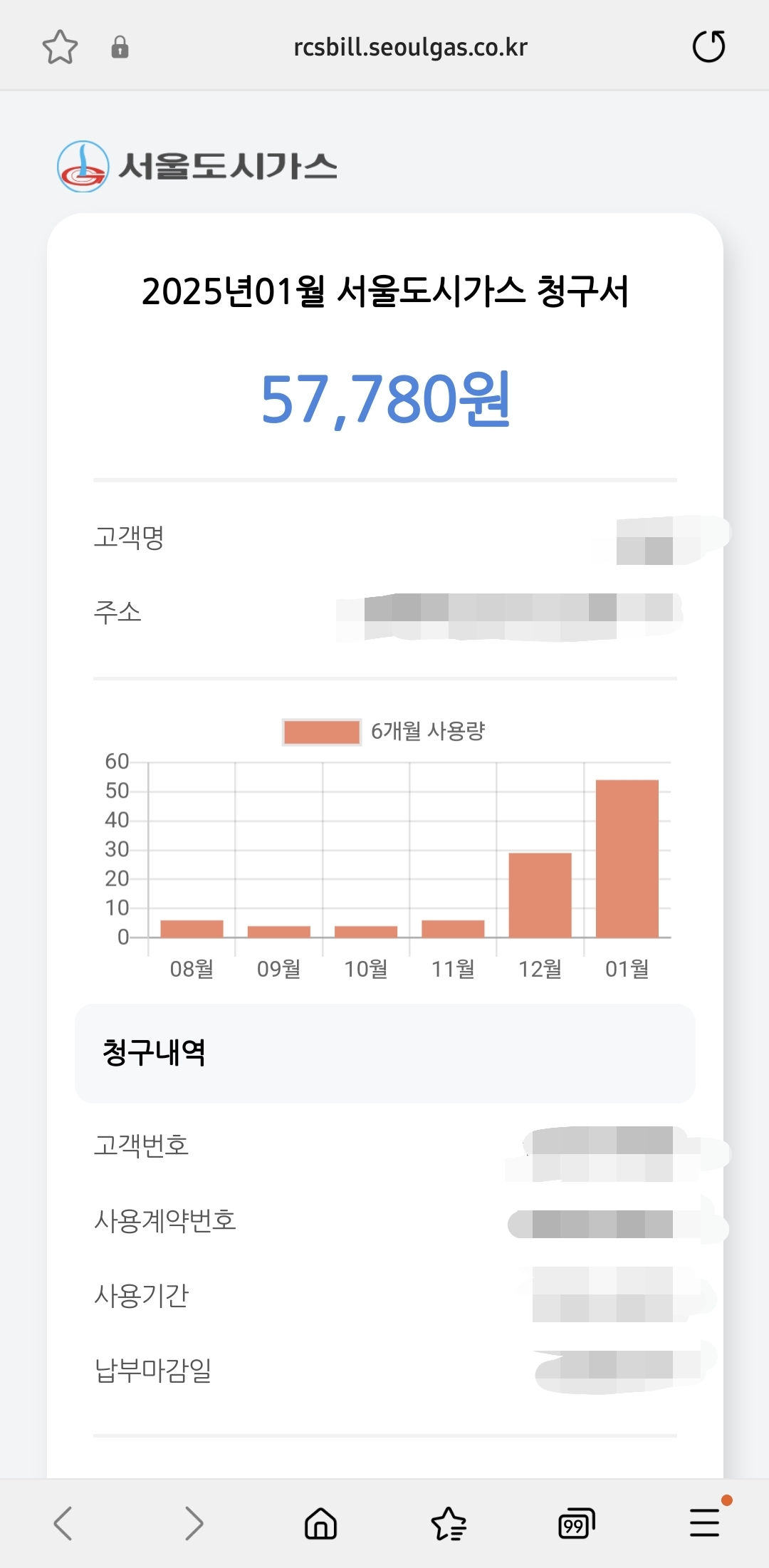The image size is (769, 1568).
Task: Open the bookmarks list
Action: coord(449,1523)
